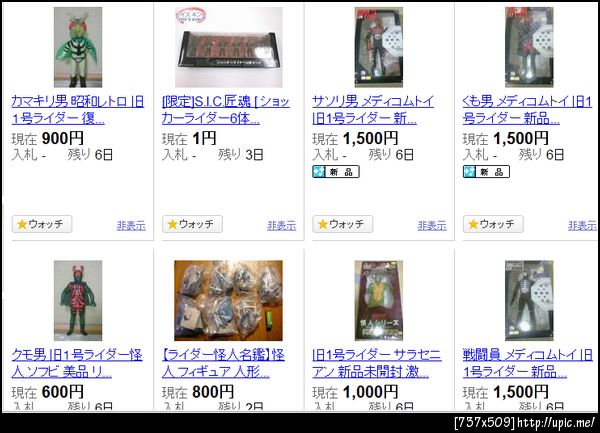
Task: Open the green カマキリ男 figure thumbnail
Action: coord(78,46)
